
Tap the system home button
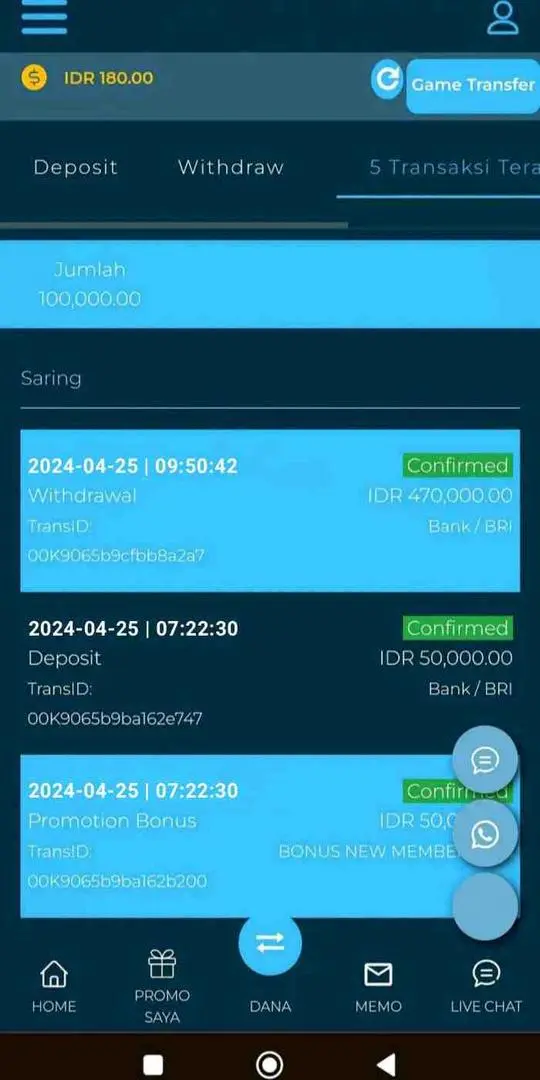pyautogui.click(x=269, y=1063)
